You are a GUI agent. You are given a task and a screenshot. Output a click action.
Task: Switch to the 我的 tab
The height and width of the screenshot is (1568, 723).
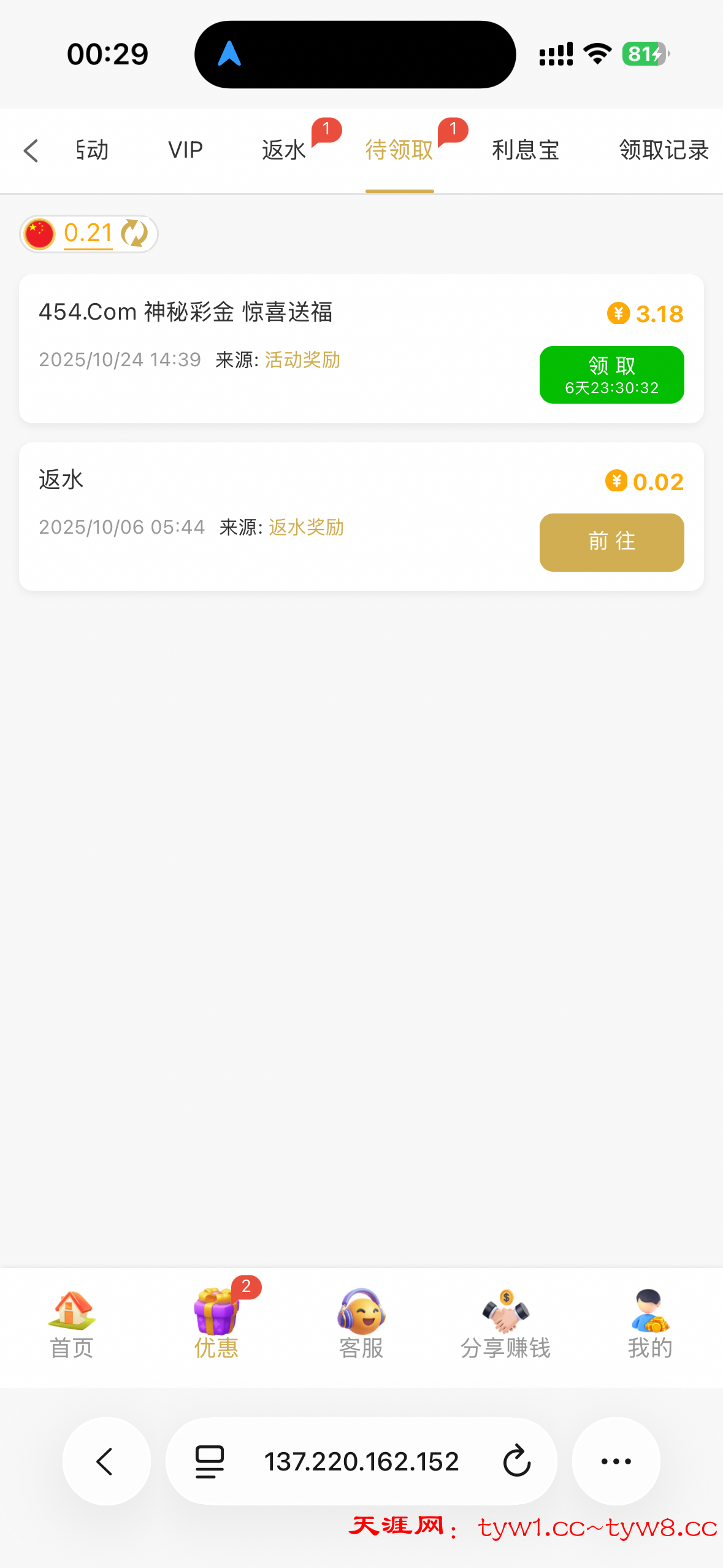pyautogui.click(x=650, y=1324)
